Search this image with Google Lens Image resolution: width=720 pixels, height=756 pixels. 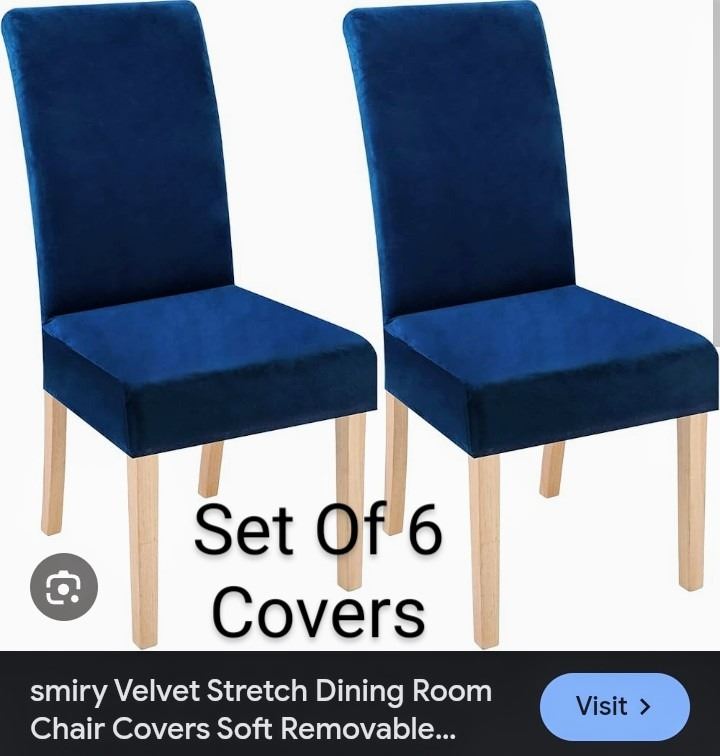pyautogui.click(x=64, y=587)
